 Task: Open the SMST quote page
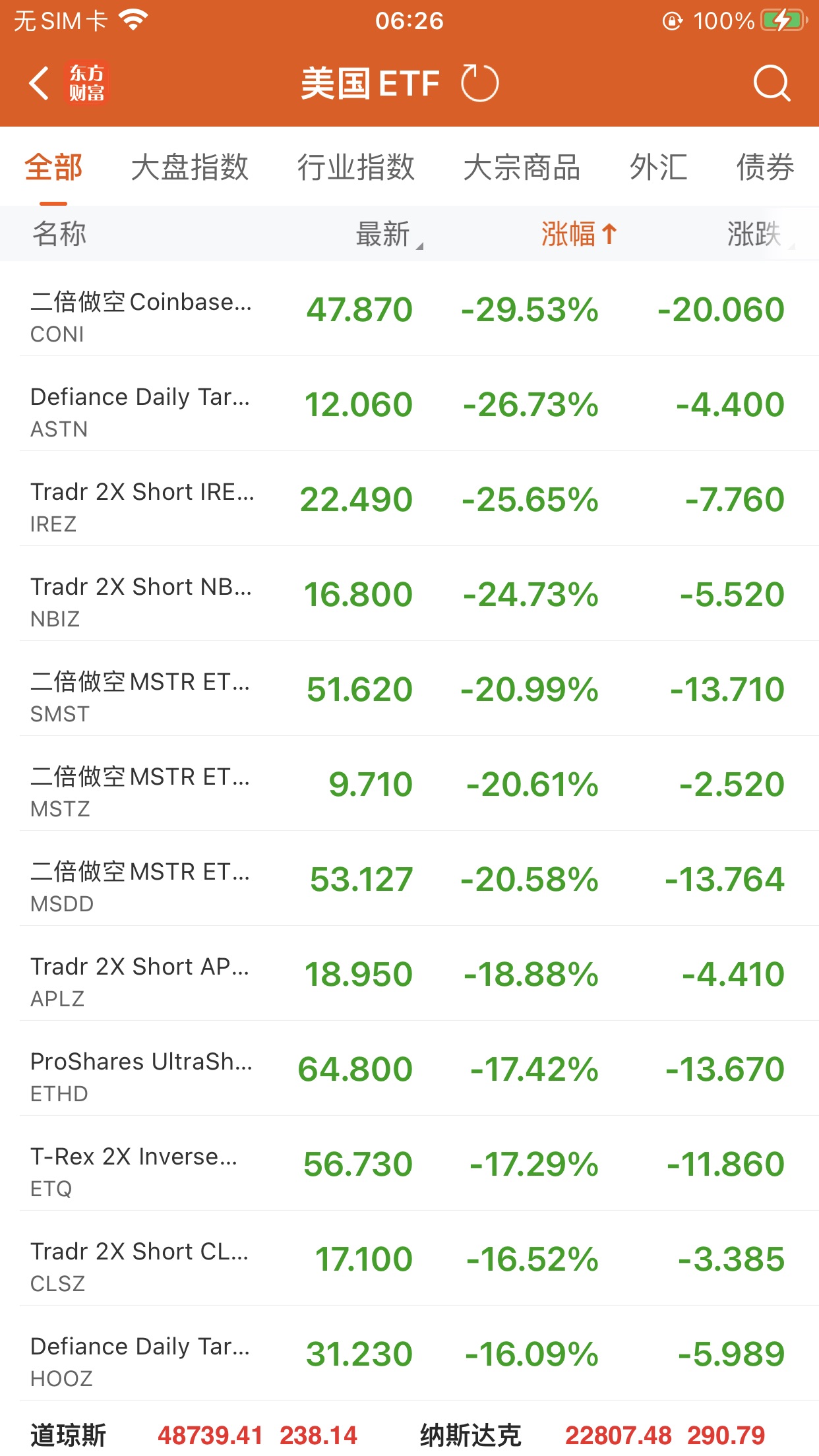pyautogui.click(x=409, y=690)
